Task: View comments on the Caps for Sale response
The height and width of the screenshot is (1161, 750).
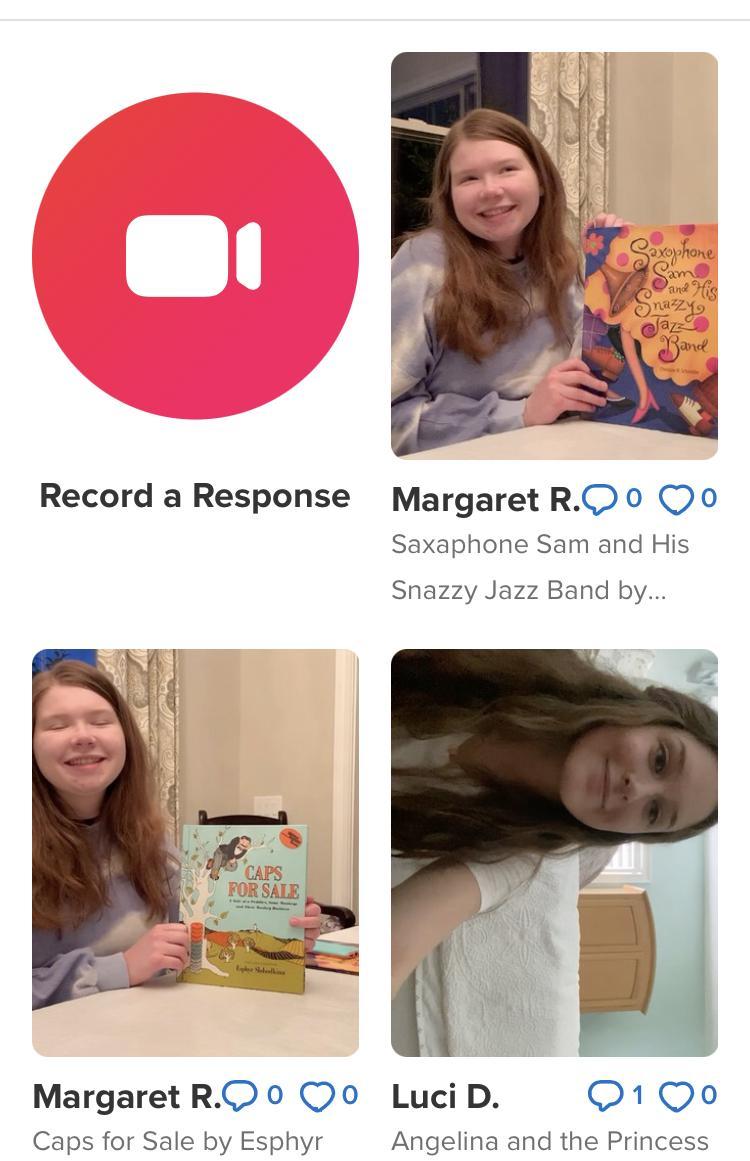Action: click(x=241, y=1096)
